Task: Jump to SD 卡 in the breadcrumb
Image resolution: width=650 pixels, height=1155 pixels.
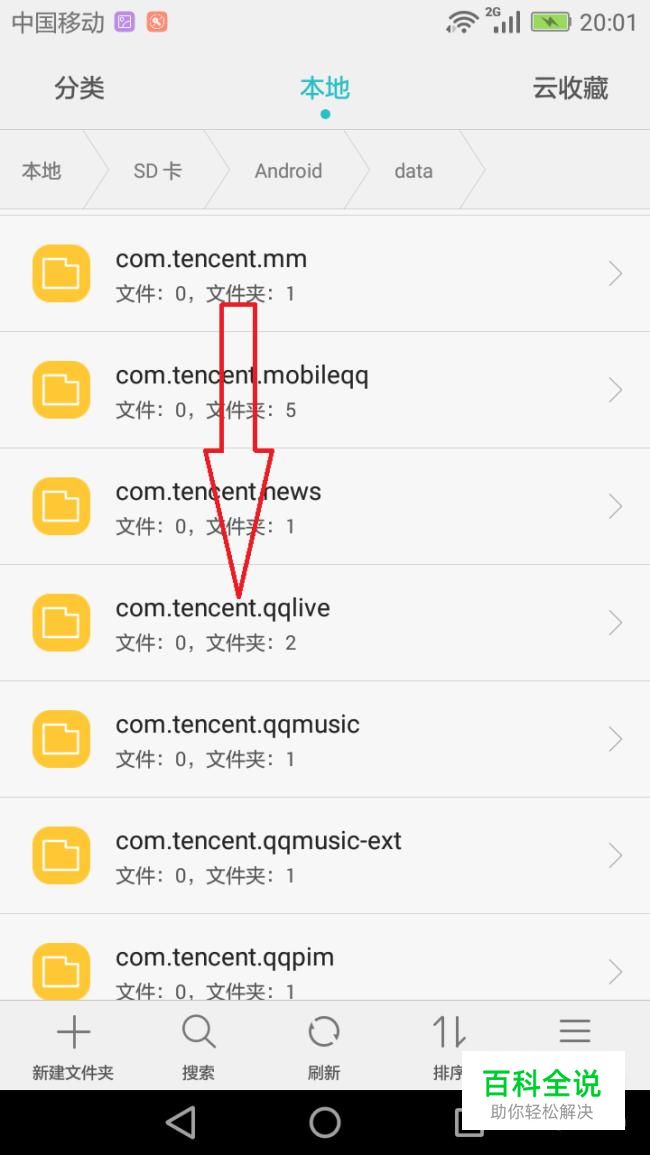Action: (157, 171)
